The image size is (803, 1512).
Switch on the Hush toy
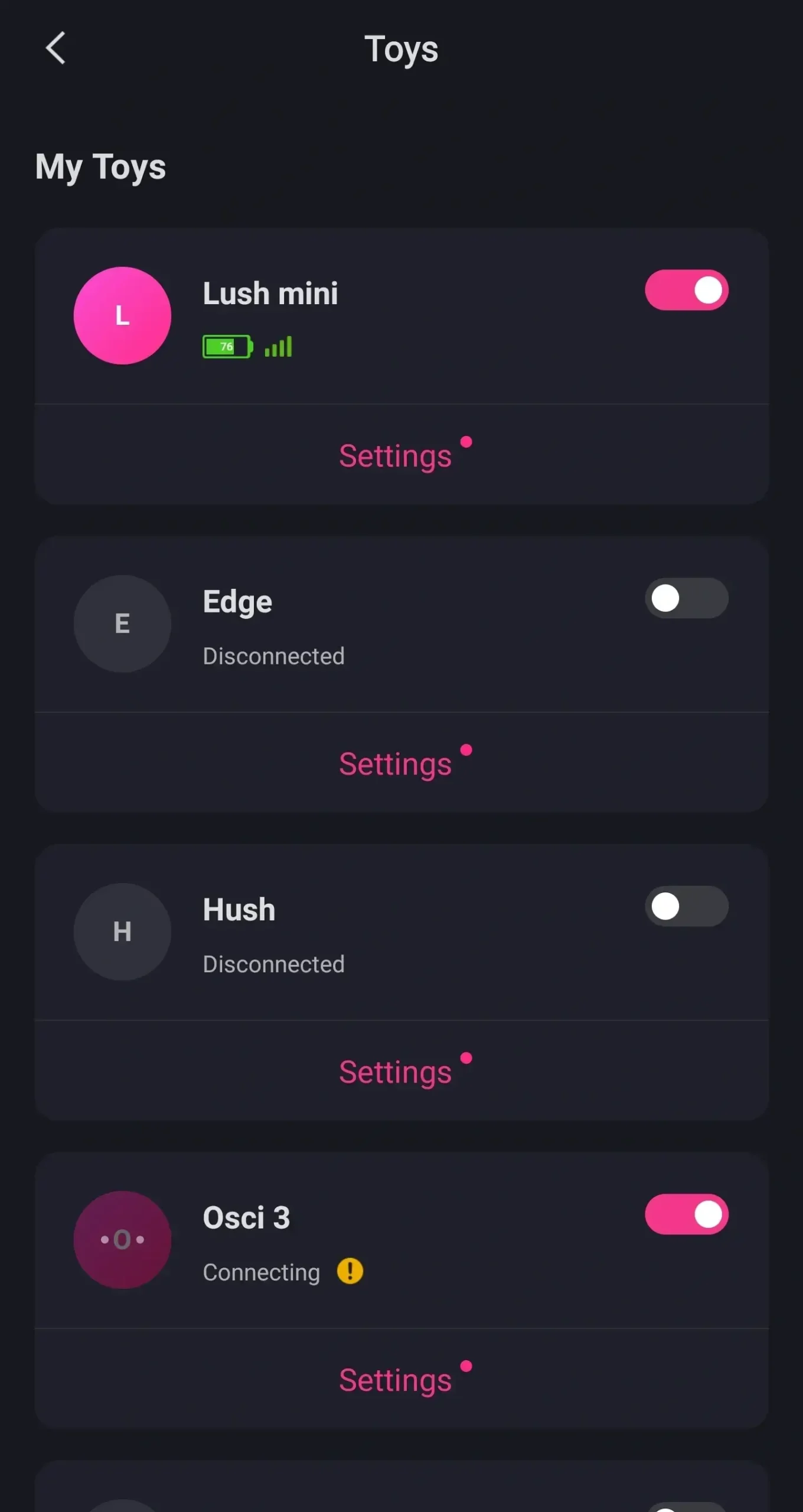686,906
